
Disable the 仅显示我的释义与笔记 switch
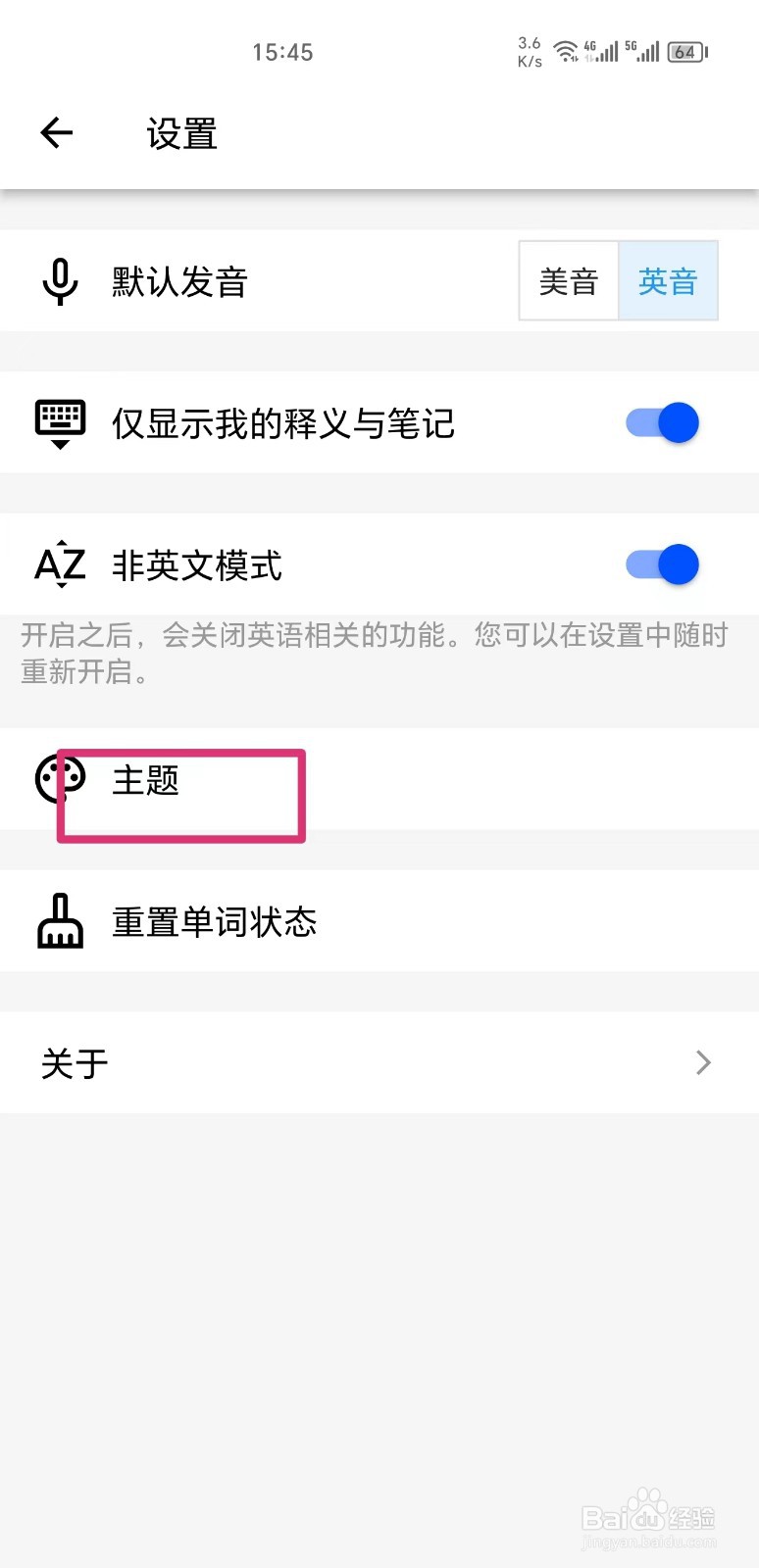[660, 422]
